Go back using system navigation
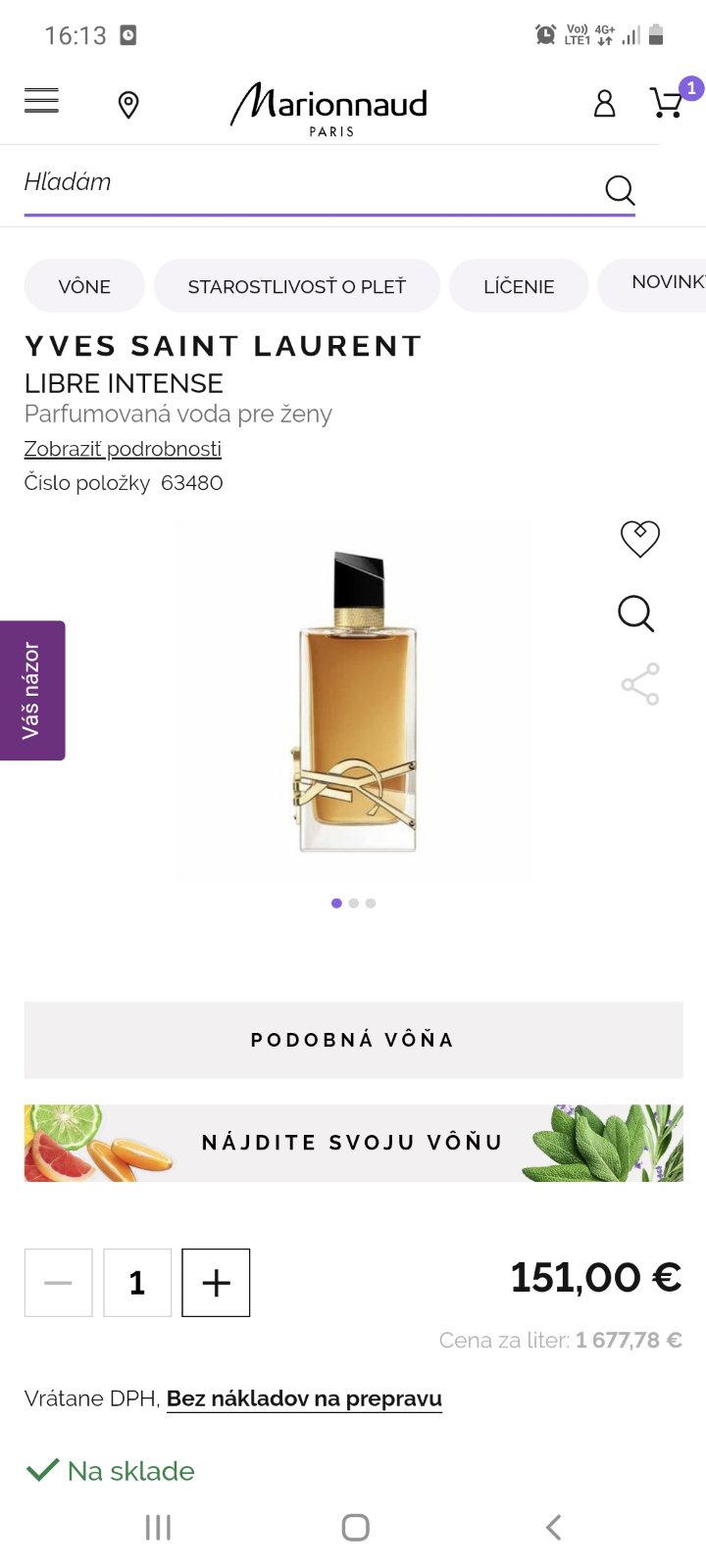Viewport: 706px width, 1568px height. click(553, 1527)
